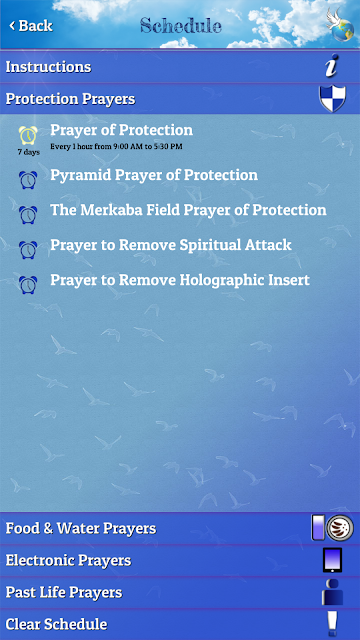Tap Clear Schedule
The height and width of the screenshot is (640, 360).
[180, 624]
